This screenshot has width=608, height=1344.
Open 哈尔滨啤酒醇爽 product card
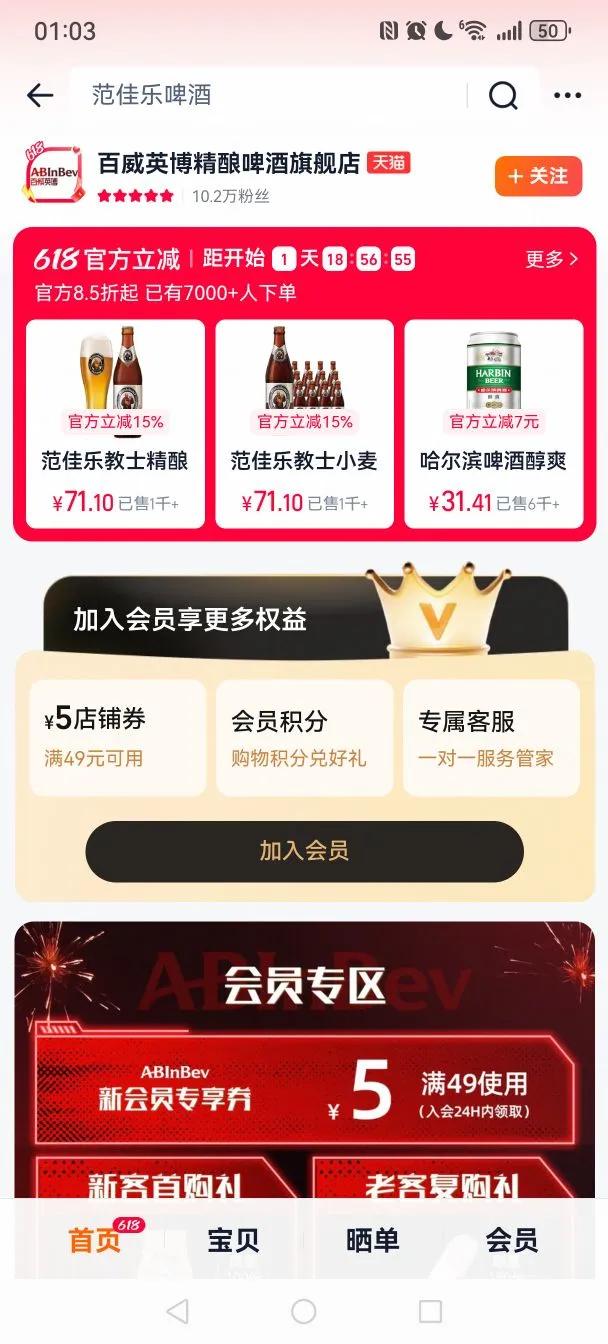click(x=494, y=423)
